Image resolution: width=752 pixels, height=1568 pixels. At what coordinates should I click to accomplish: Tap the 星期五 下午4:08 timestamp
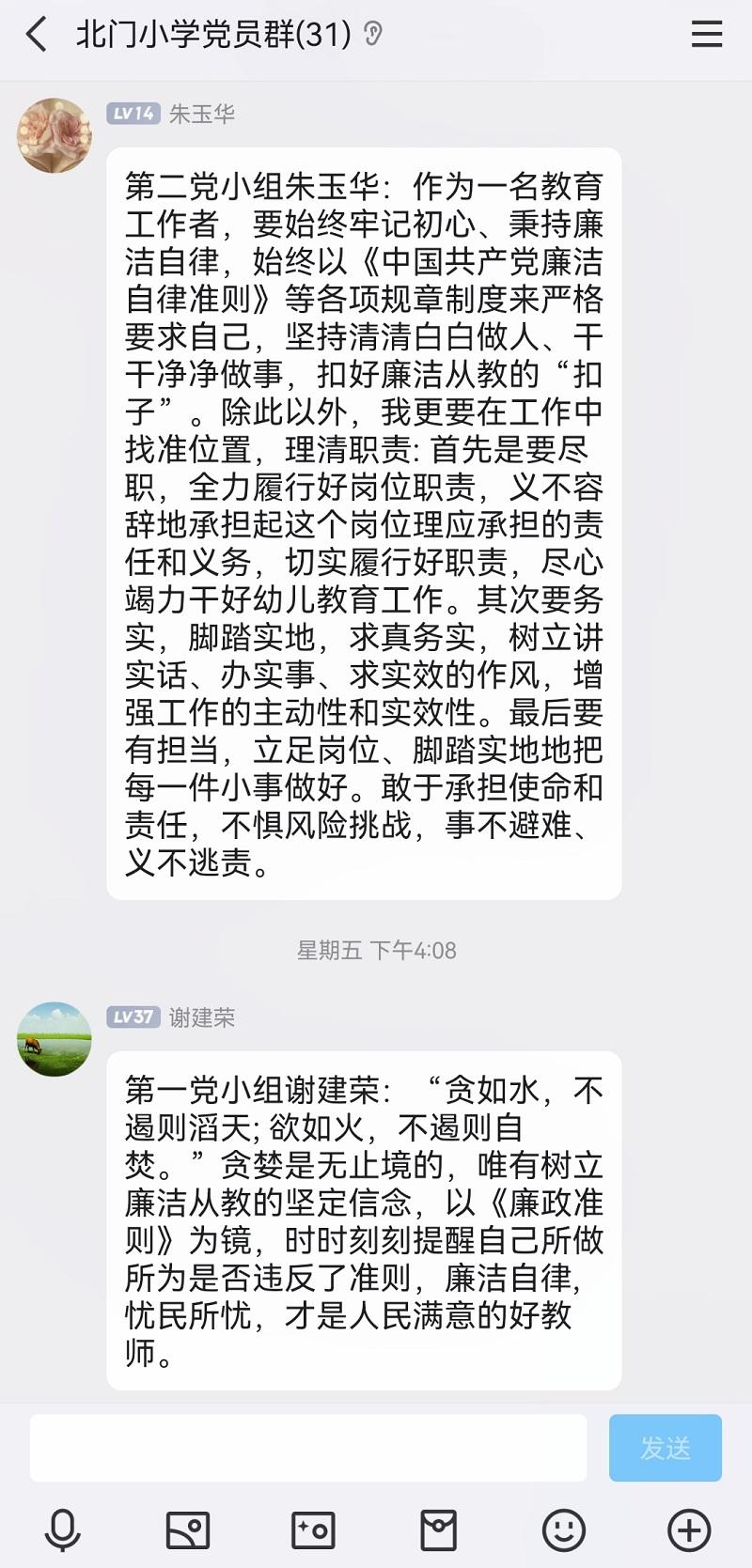[x=375, y=950]
